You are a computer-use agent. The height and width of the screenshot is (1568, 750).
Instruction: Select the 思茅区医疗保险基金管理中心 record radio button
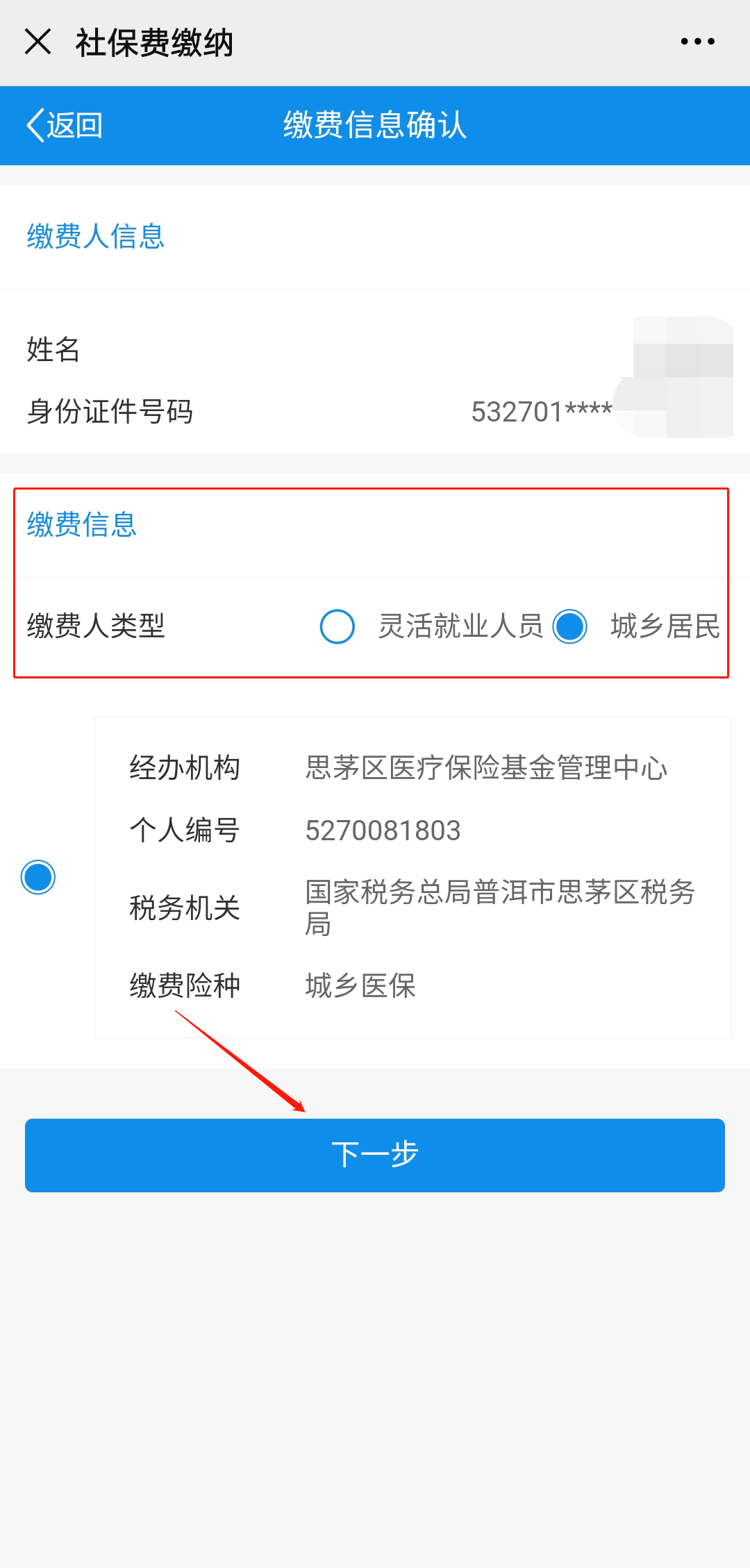coord(38,877)
